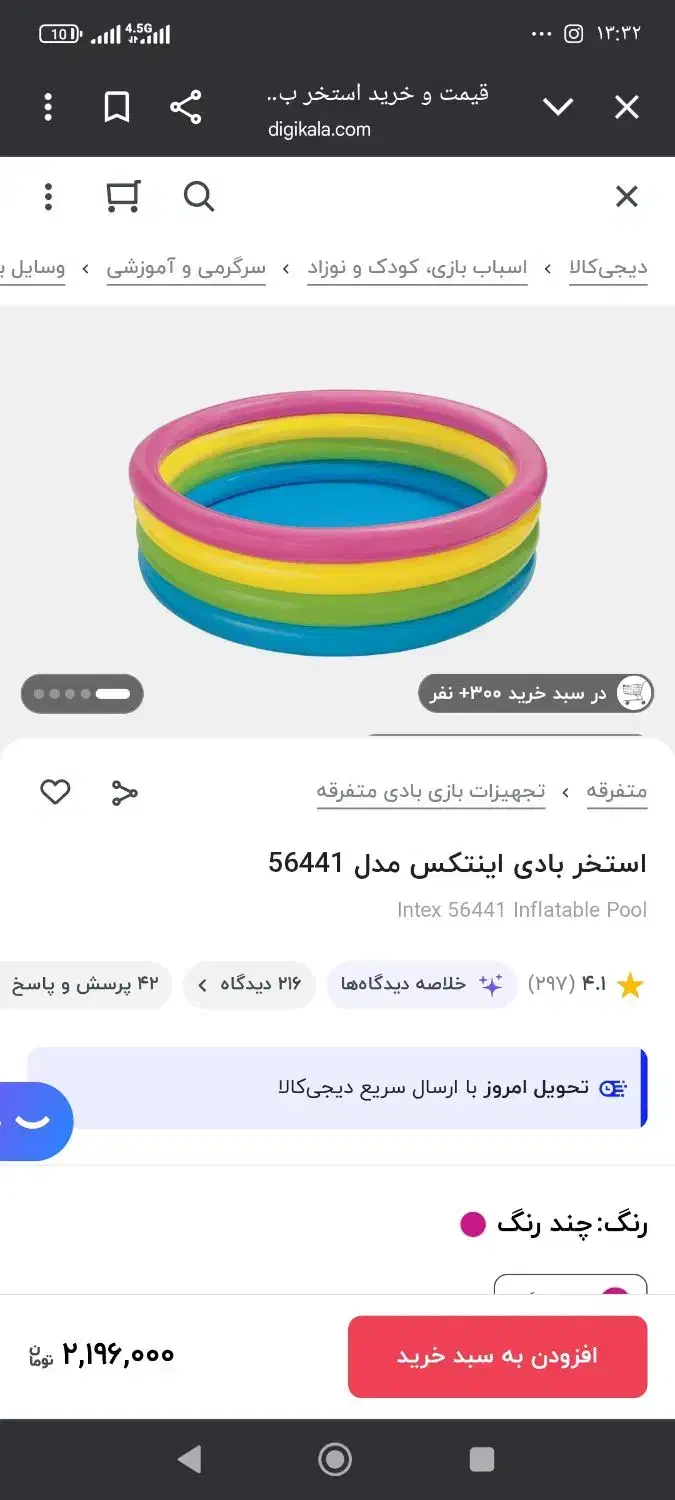Image resolution: width=675 pixels, height=1500 pixels.
Task: Open the Digikala toolbar three-dot menu
Action: pos(48,197)
